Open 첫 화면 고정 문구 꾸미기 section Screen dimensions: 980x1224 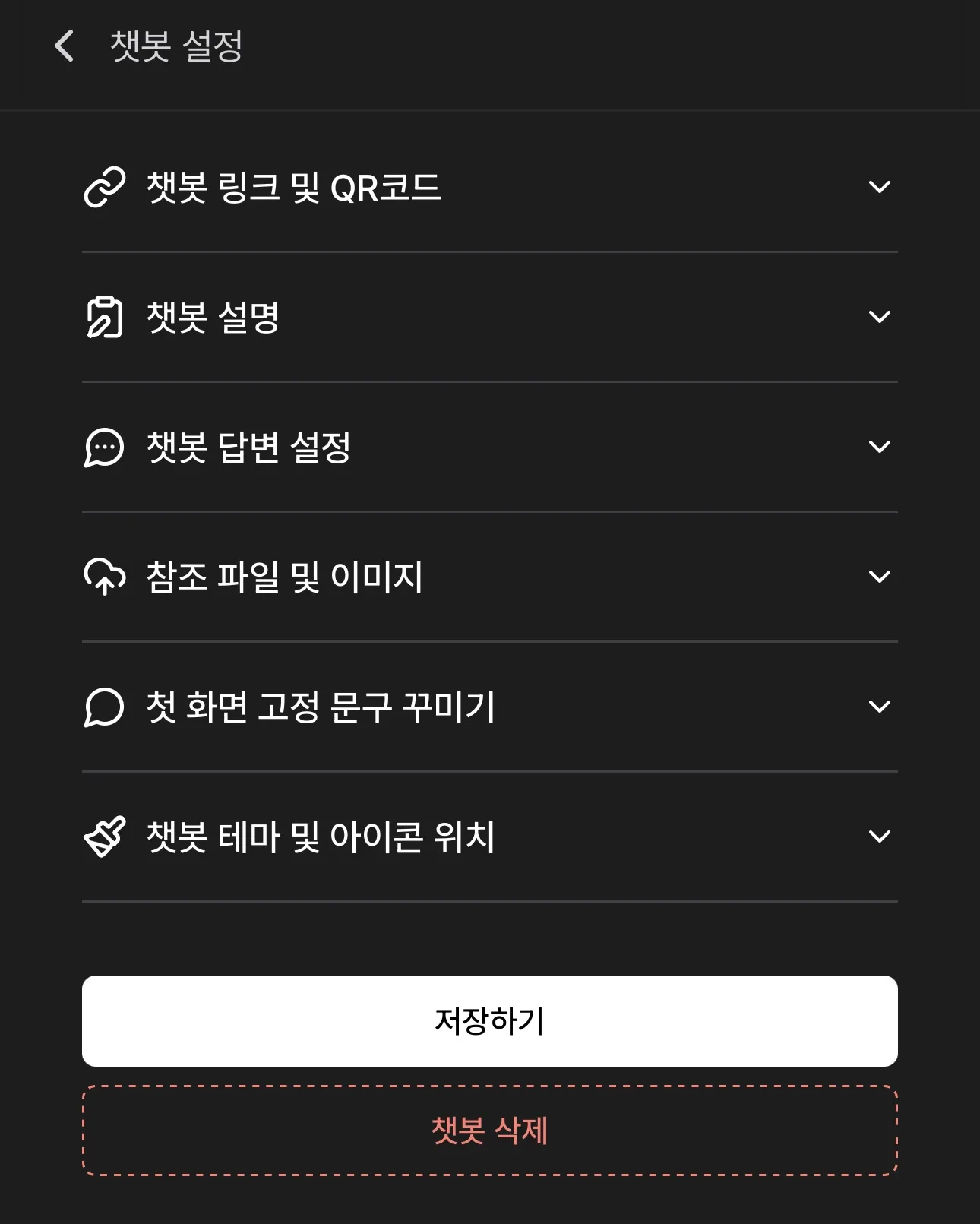[x=489, y=707]
